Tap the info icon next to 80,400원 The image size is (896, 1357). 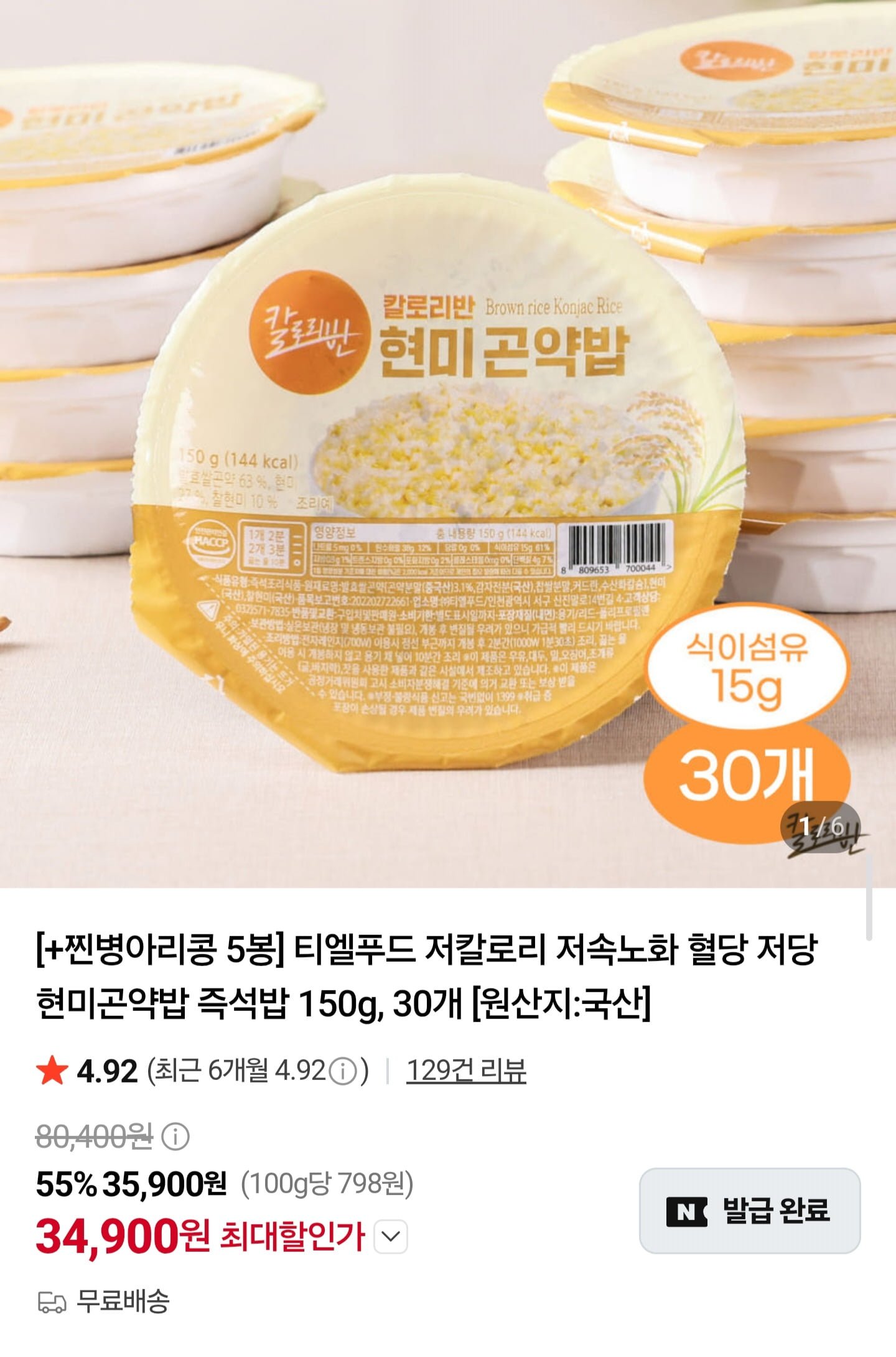175,1137
